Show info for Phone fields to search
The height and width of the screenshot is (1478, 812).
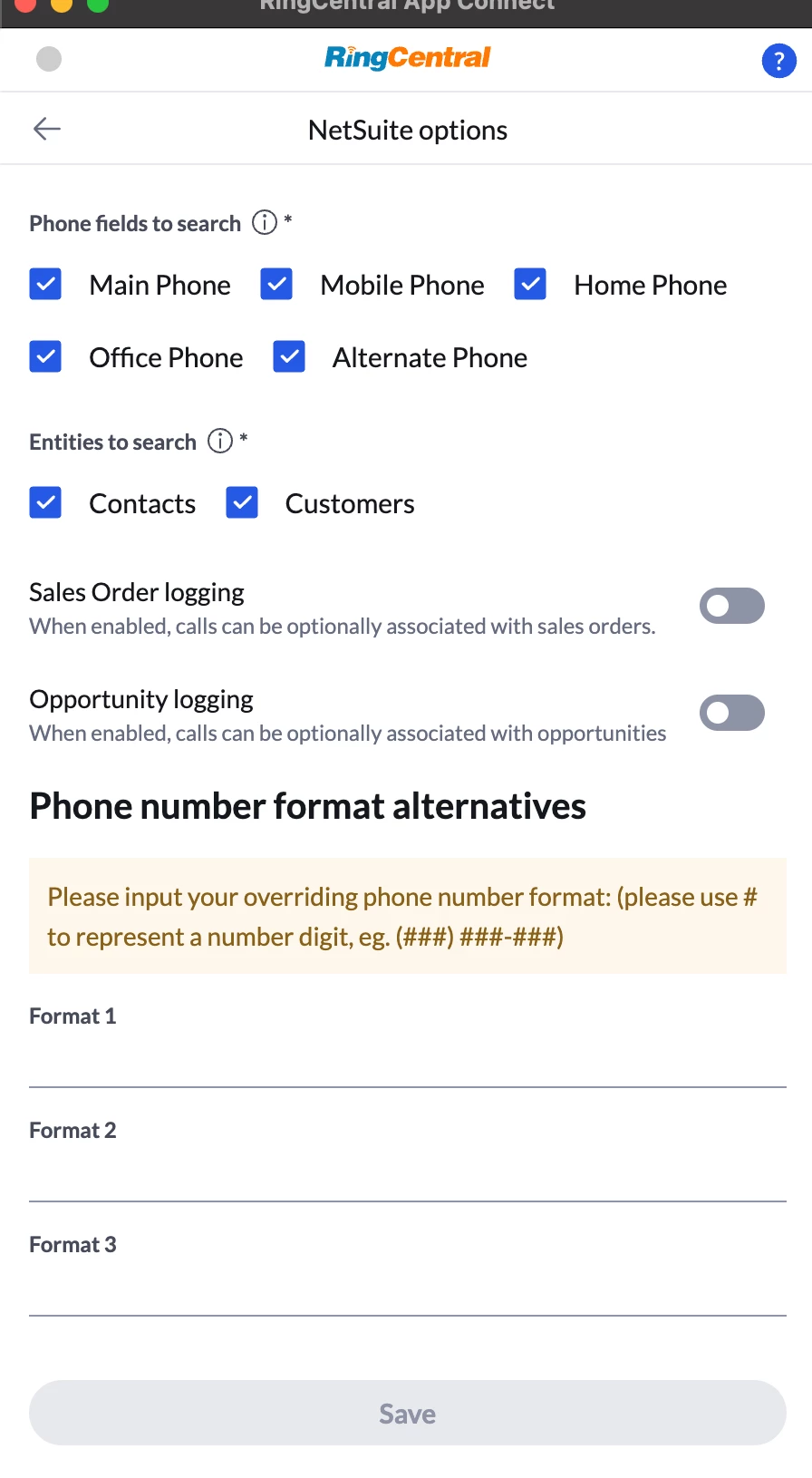(265, 222)
